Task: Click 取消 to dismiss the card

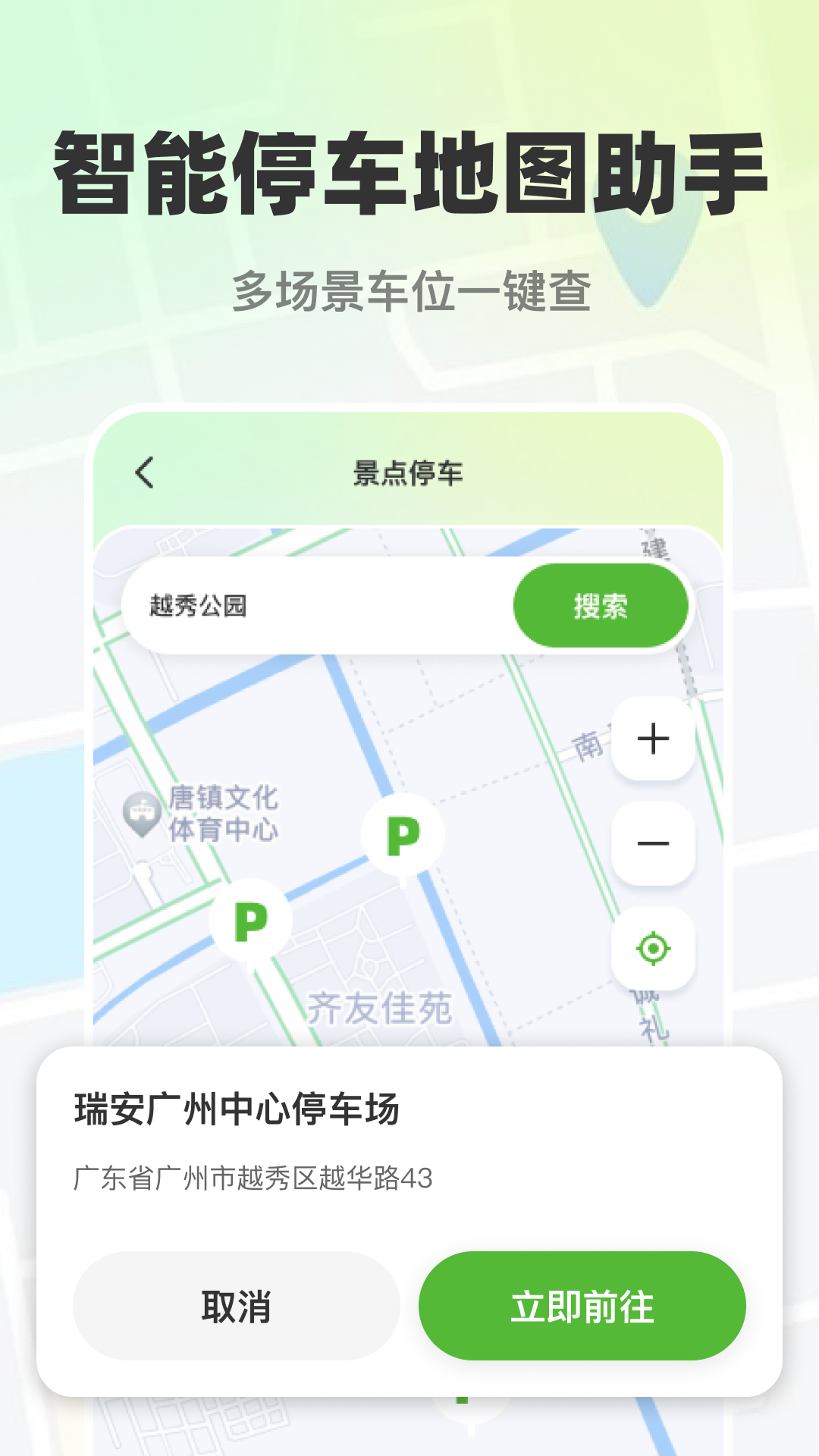Action: click(x=237, y=1304)
